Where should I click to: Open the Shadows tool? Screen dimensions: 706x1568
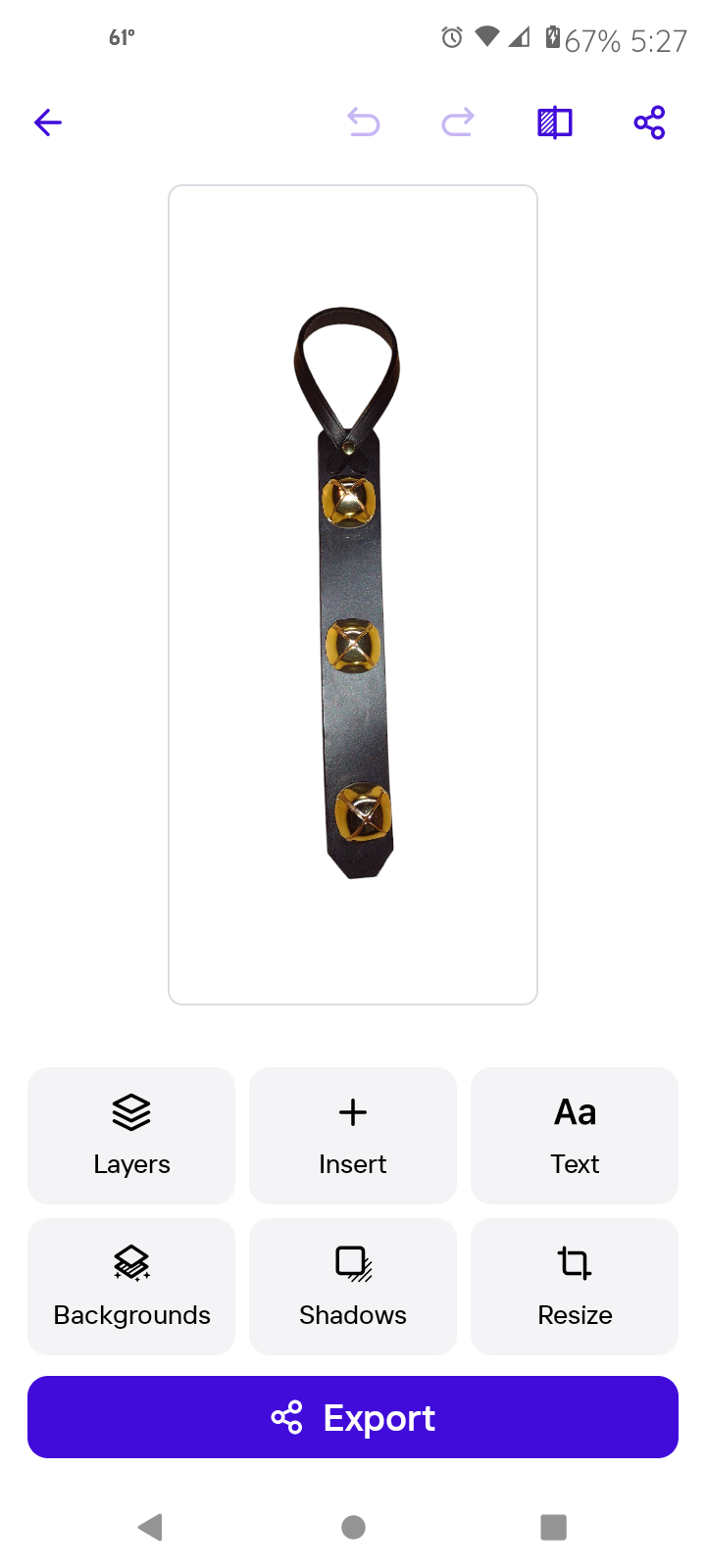pyautogui.click(x=353, y=1287)
